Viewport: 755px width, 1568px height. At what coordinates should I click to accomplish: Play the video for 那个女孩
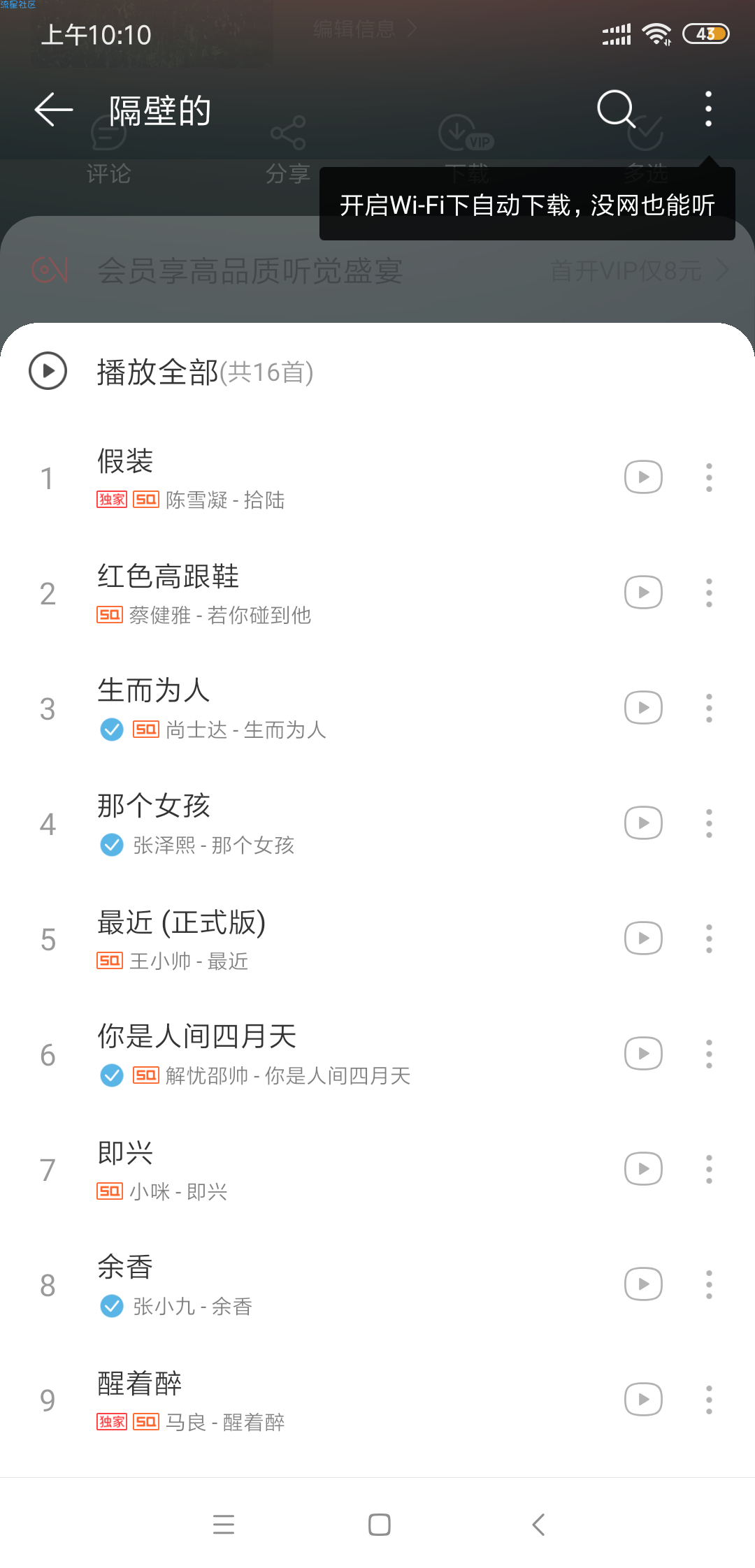point(643,823)
